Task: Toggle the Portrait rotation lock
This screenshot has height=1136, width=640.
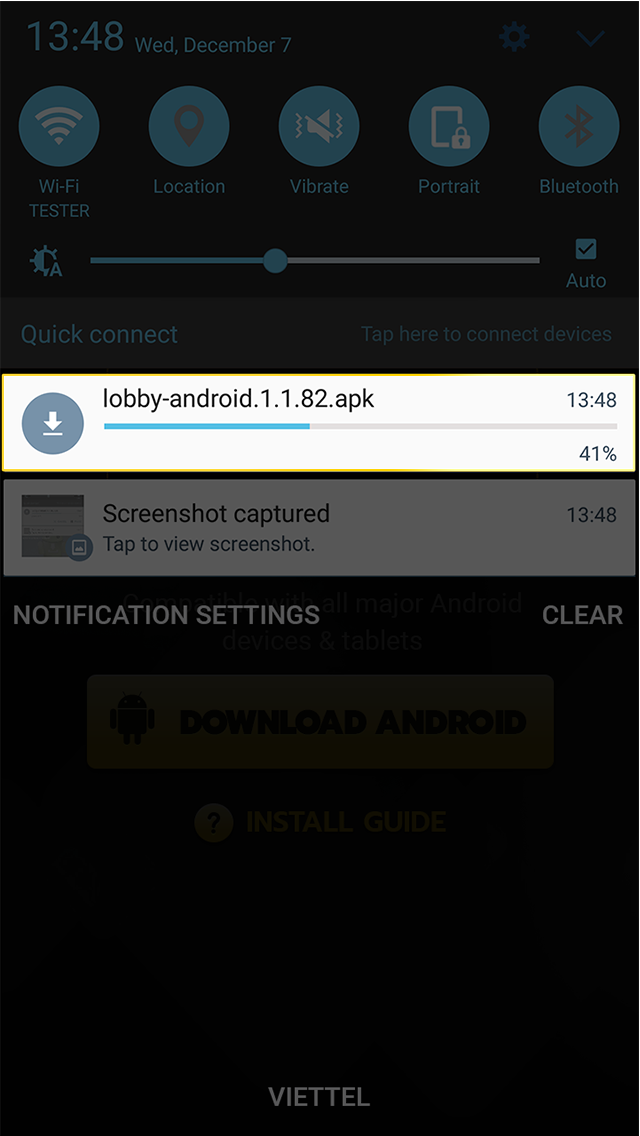Action: click(x=449, y=127)
